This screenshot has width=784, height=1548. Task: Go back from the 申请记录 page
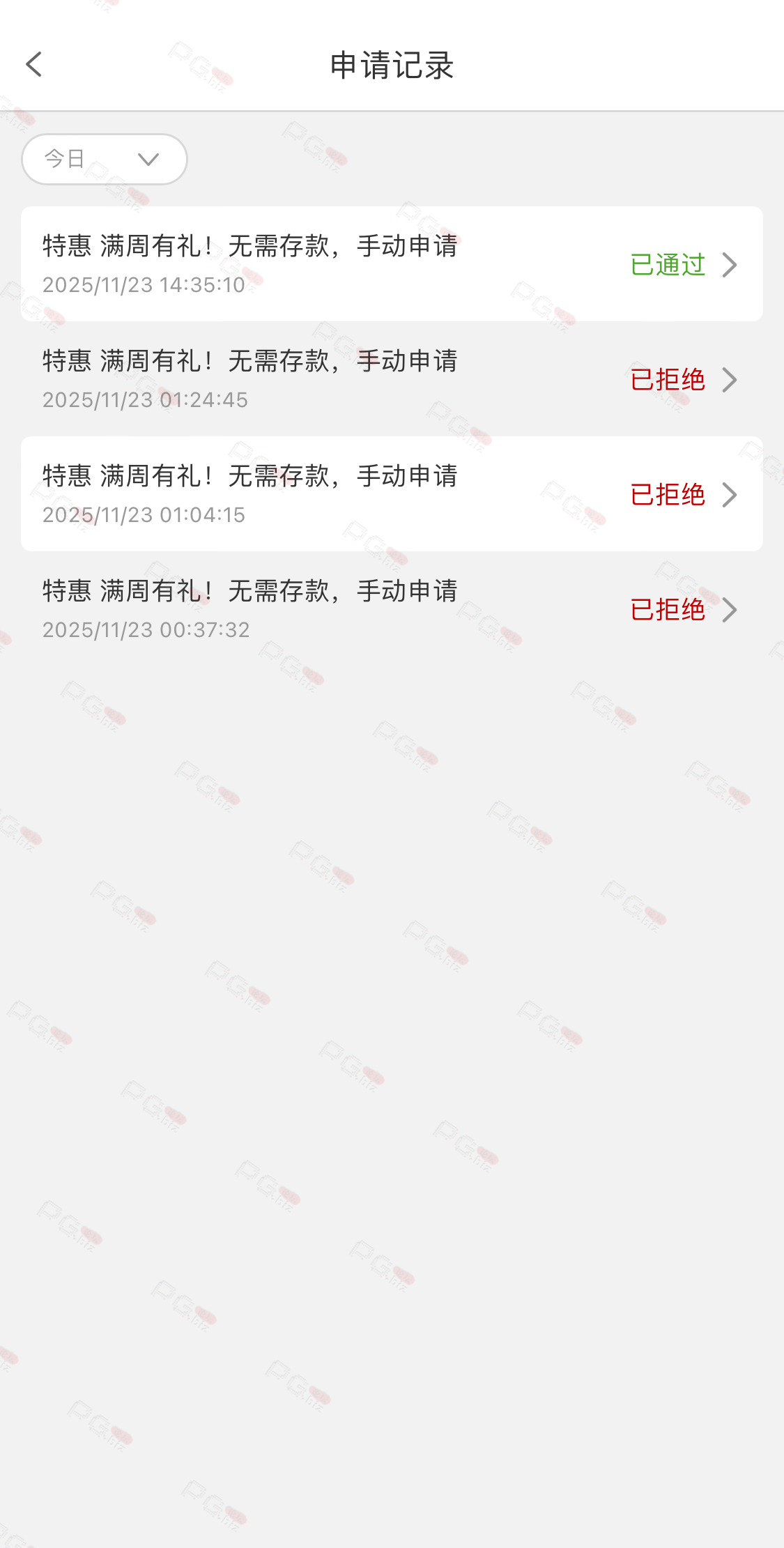click(33, 65)
